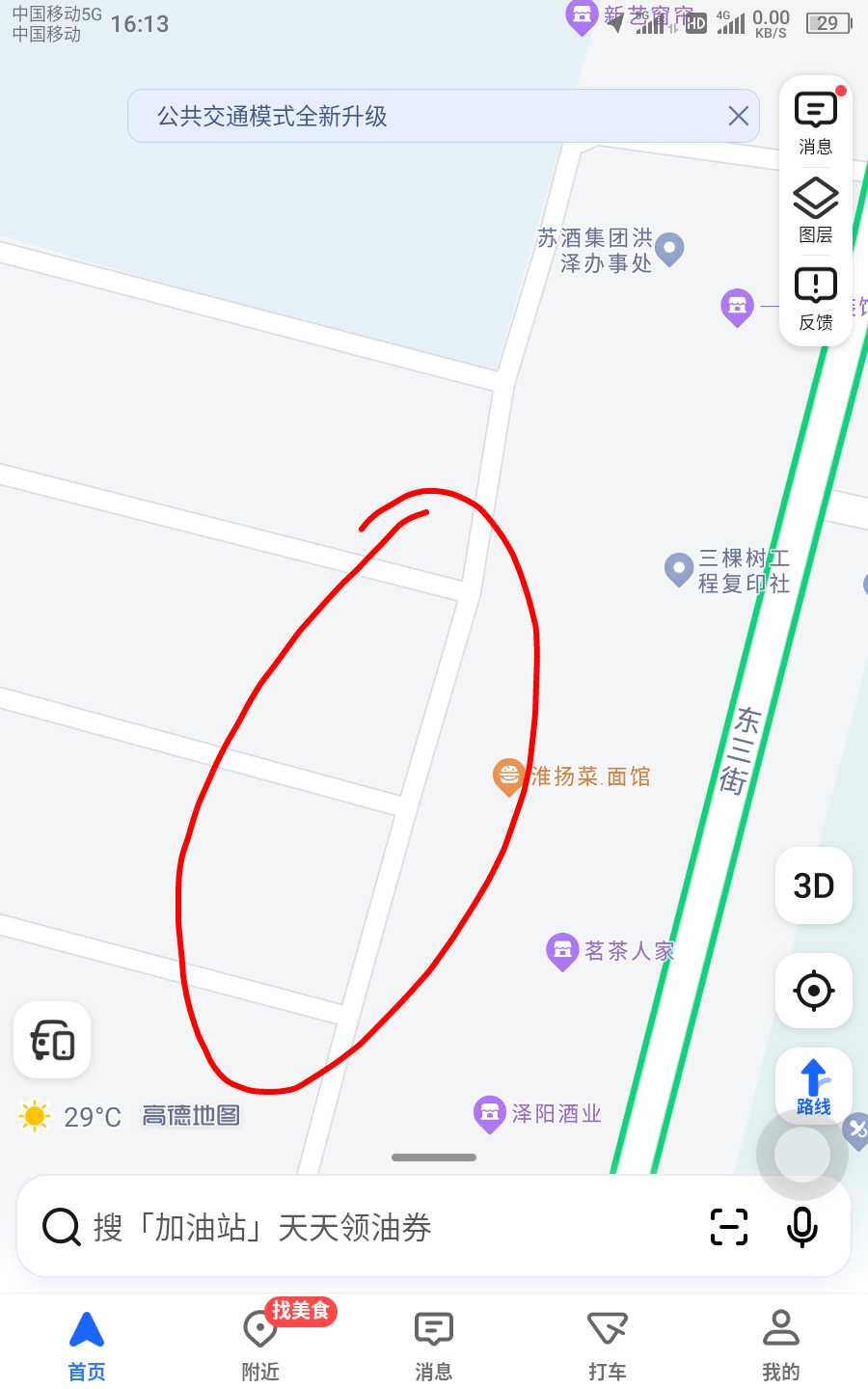Check the 29°C weather widget
868x1389 pixels.
[x=70, y=1116]
